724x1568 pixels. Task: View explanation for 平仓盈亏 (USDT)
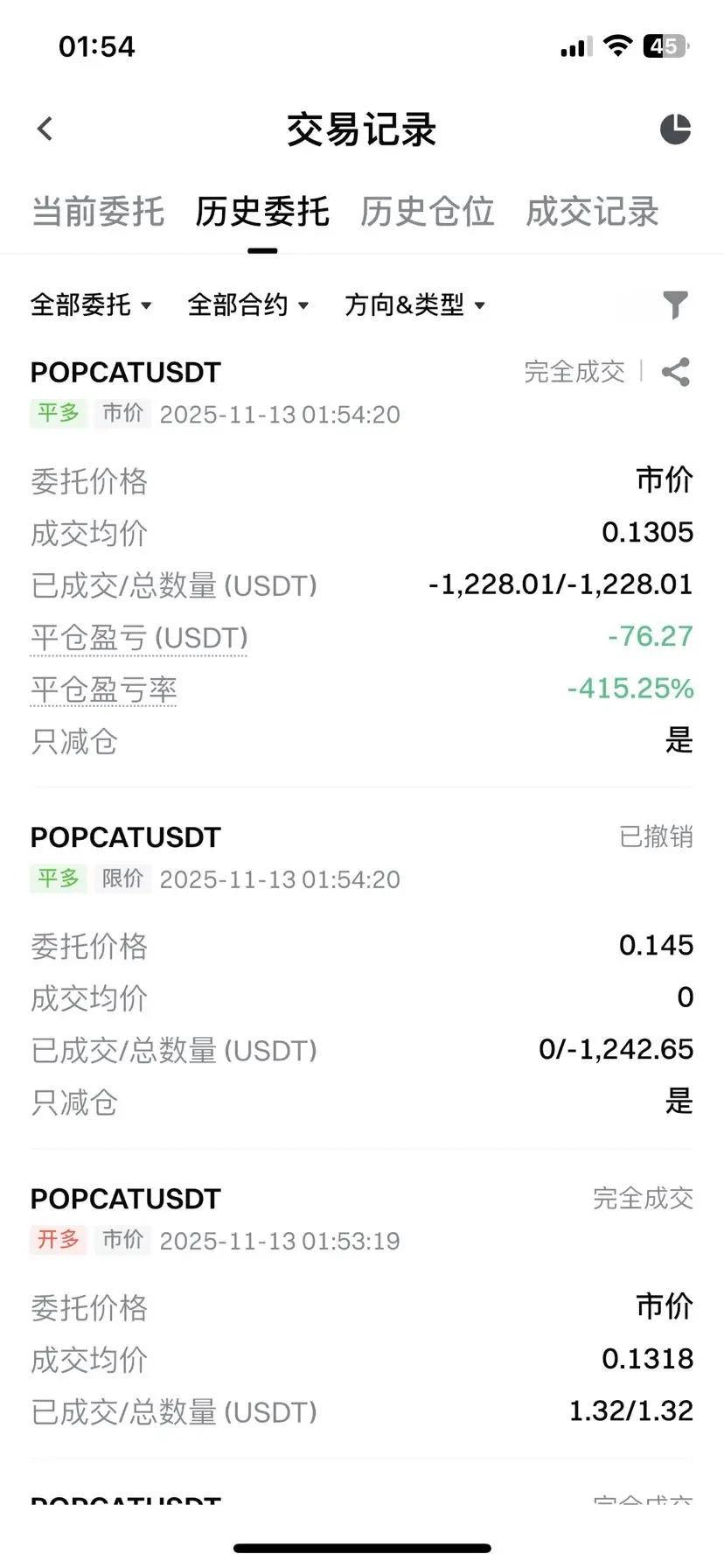click(139, 638)
